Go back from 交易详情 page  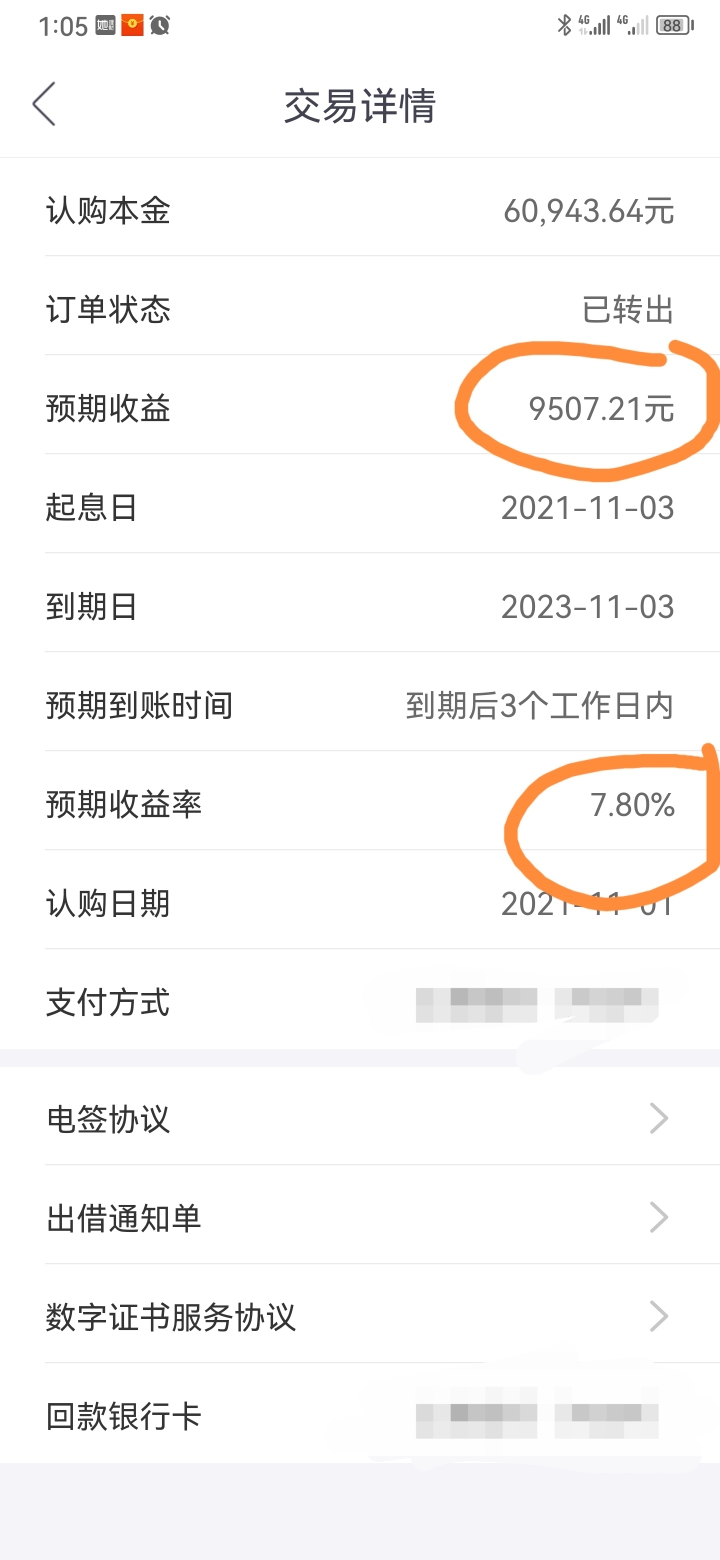(44, 105)
